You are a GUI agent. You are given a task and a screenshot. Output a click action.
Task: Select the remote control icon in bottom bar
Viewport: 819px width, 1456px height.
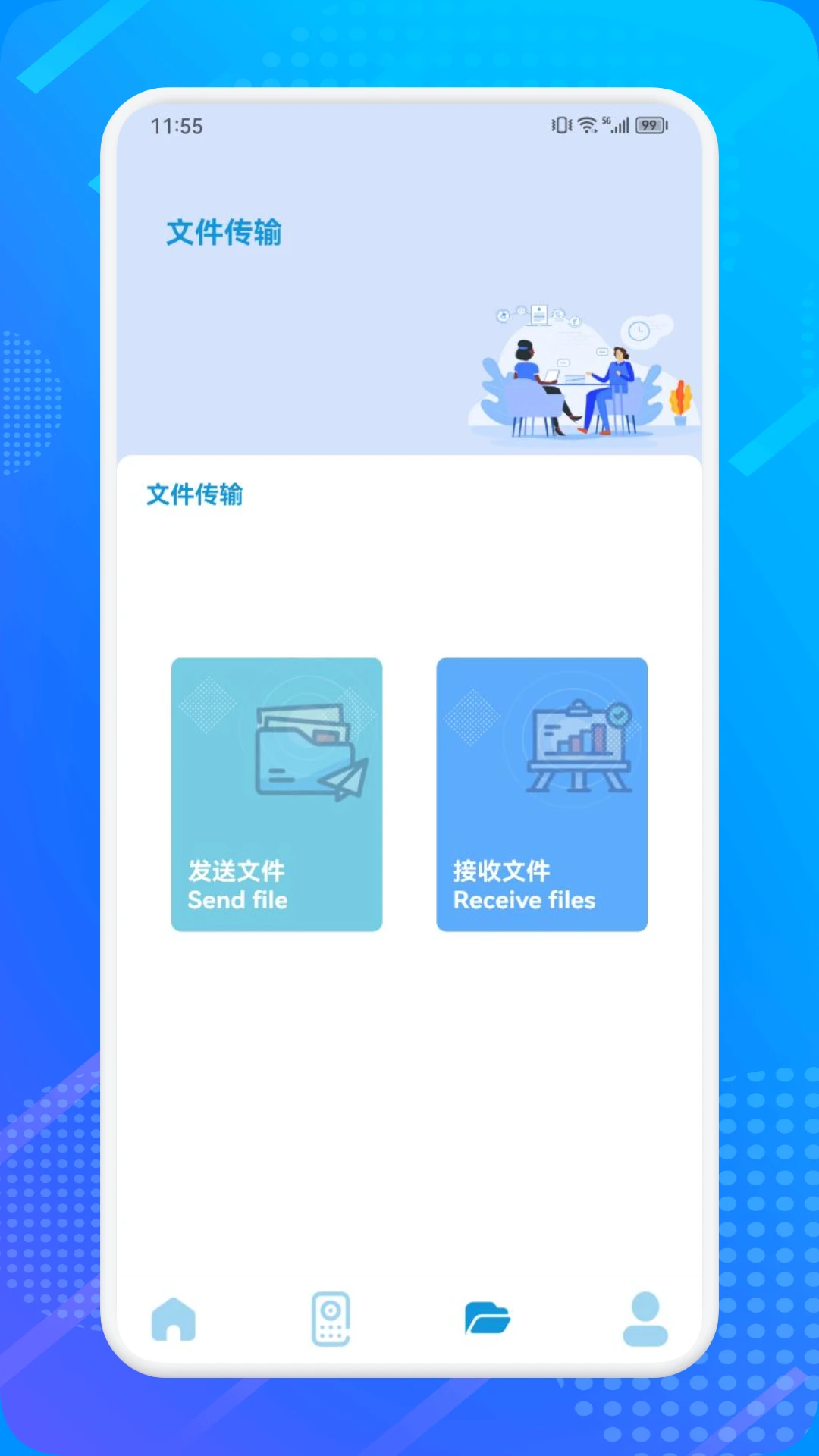pyautogui.click(x=331, y=1319)
